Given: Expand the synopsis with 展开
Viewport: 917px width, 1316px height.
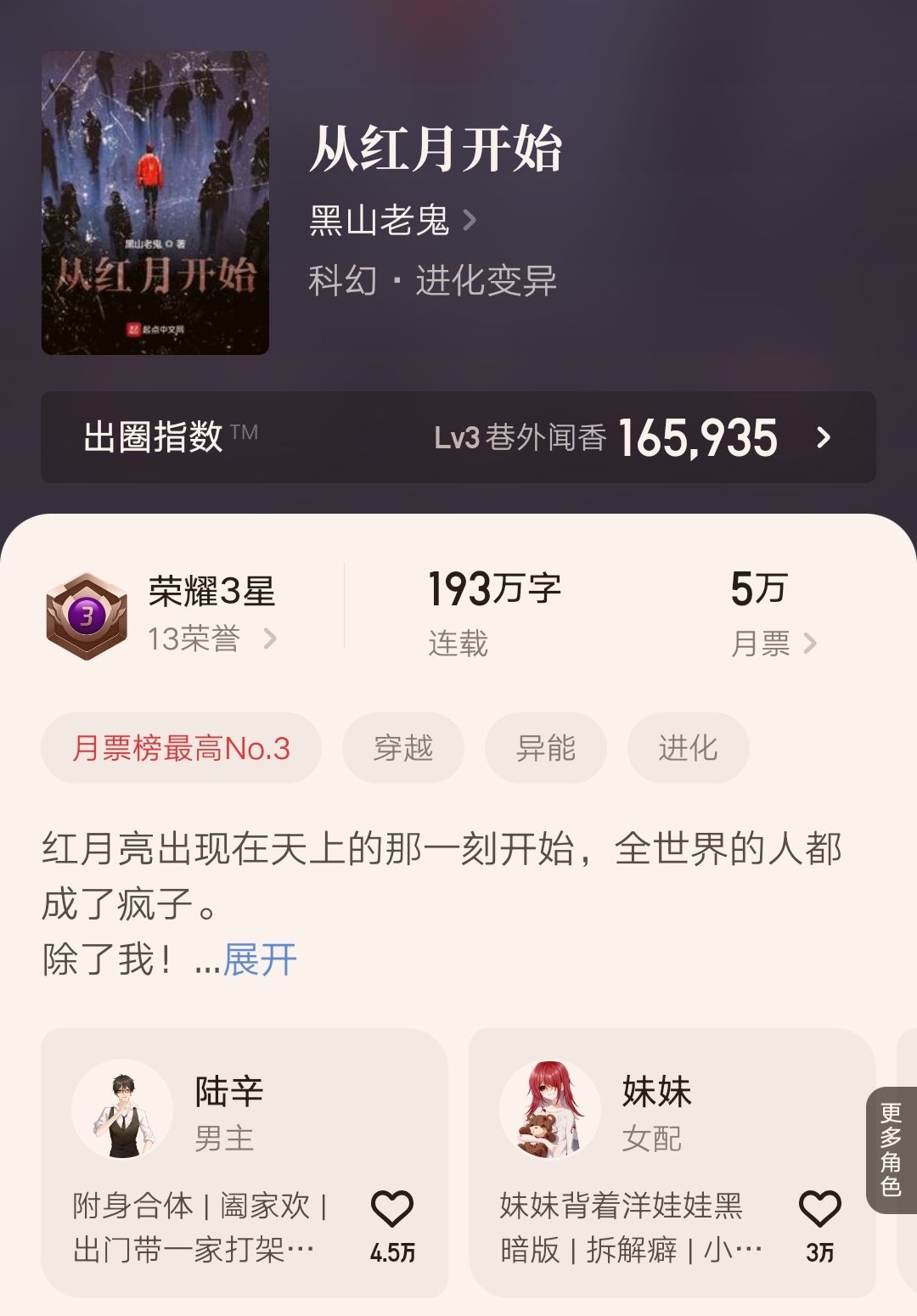Looking at the screenshot, I should pyautogui.click(x=260, y=960).
